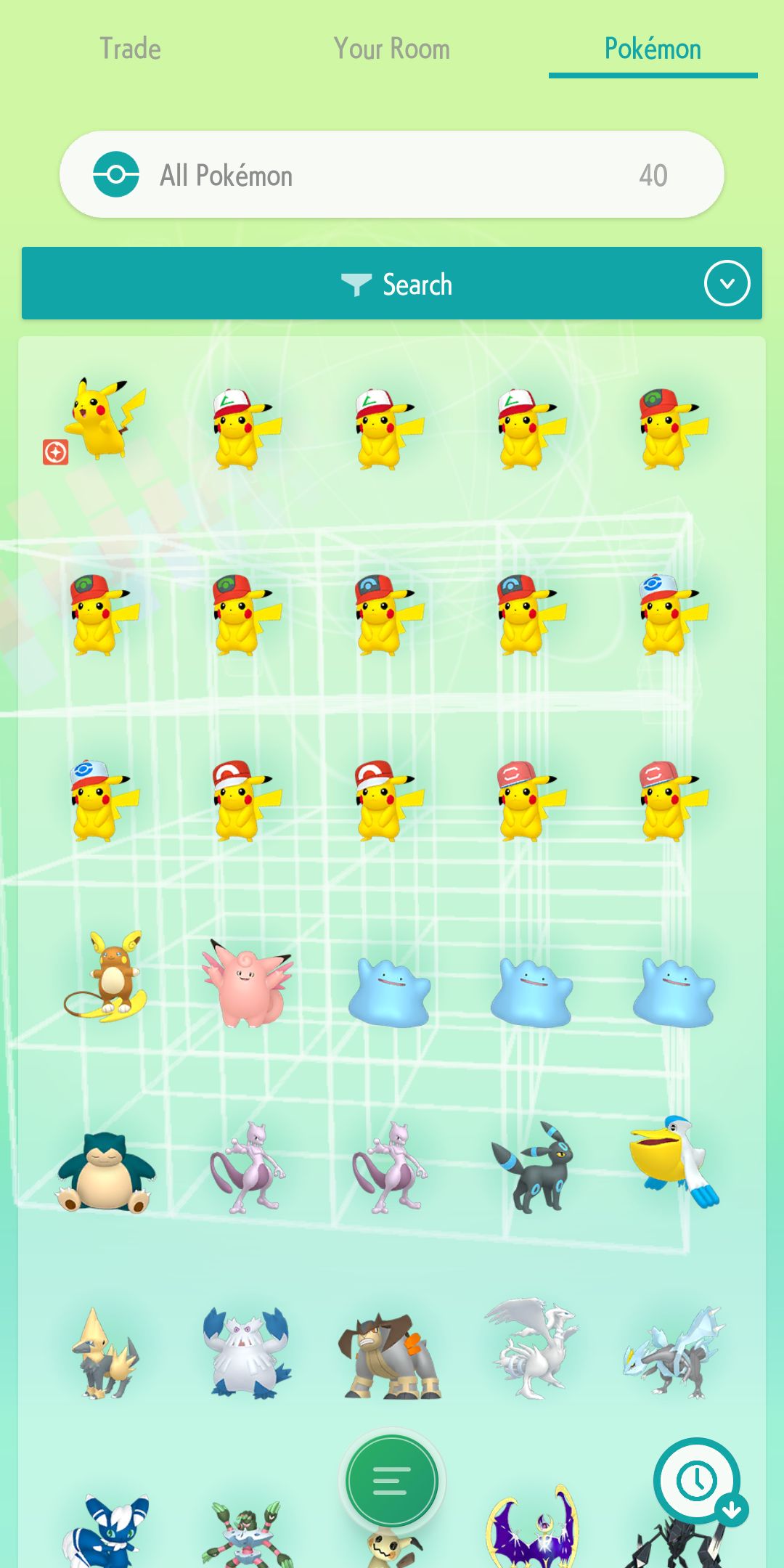Screen dimensions: 784x1568
Task: Select the Pelipper
Action: pos(674,1161)
